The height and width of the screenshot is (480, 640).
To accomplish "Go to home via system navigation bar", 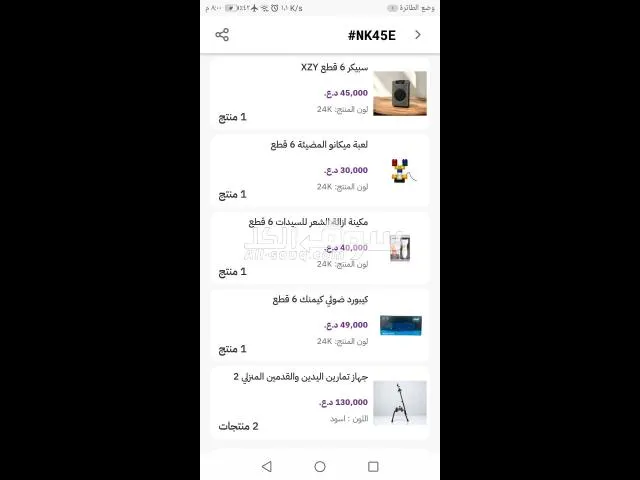I will (320, 466).
